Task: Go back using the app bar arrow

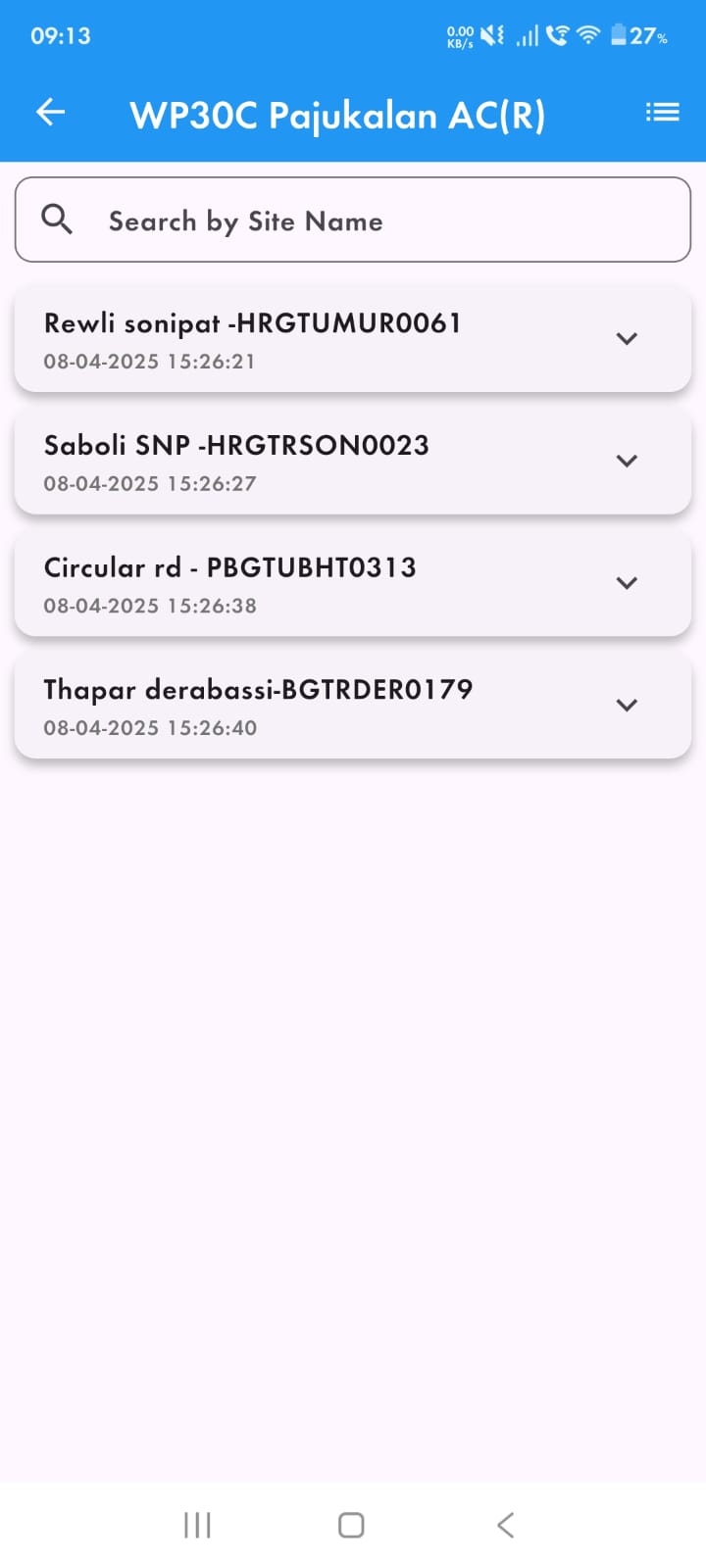Action: tap(51, 113)
